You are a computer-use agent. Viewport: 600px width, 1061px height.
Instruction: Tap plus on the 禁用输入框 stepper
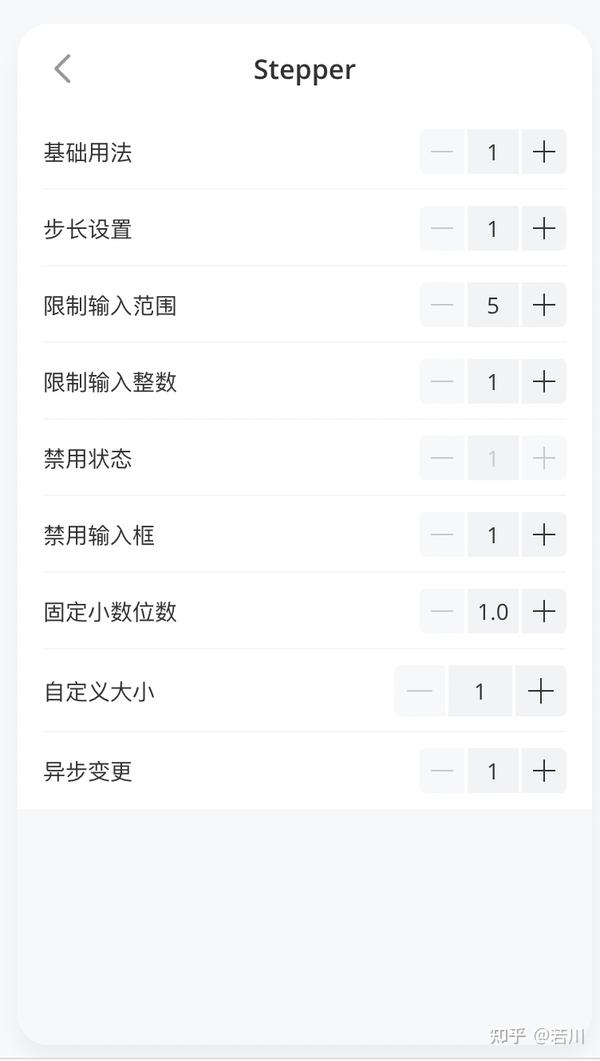point(544,535)
